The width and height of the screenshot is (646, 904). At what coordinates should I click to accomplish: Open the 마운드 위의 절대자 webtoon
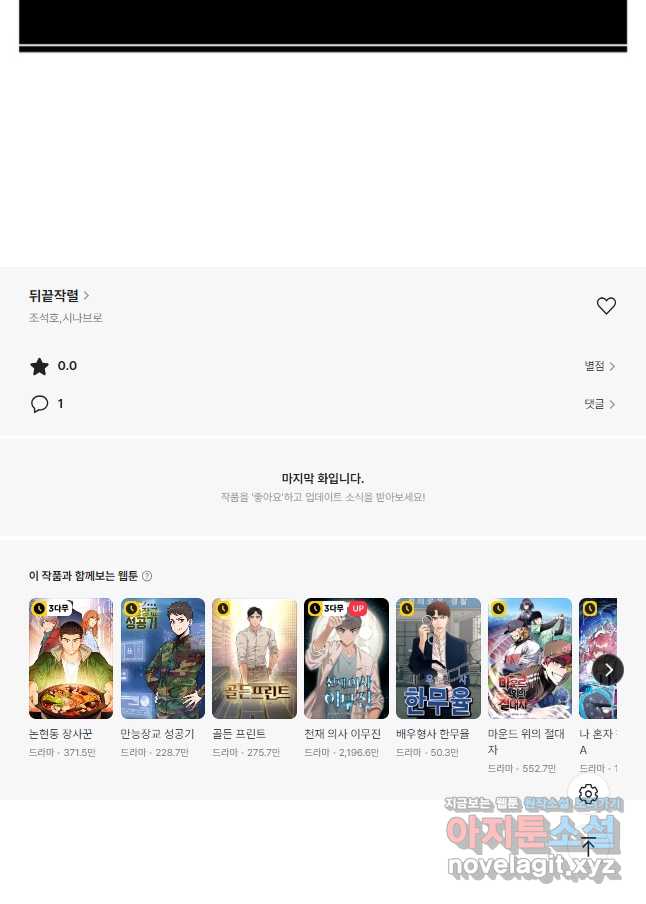(529, 658)
